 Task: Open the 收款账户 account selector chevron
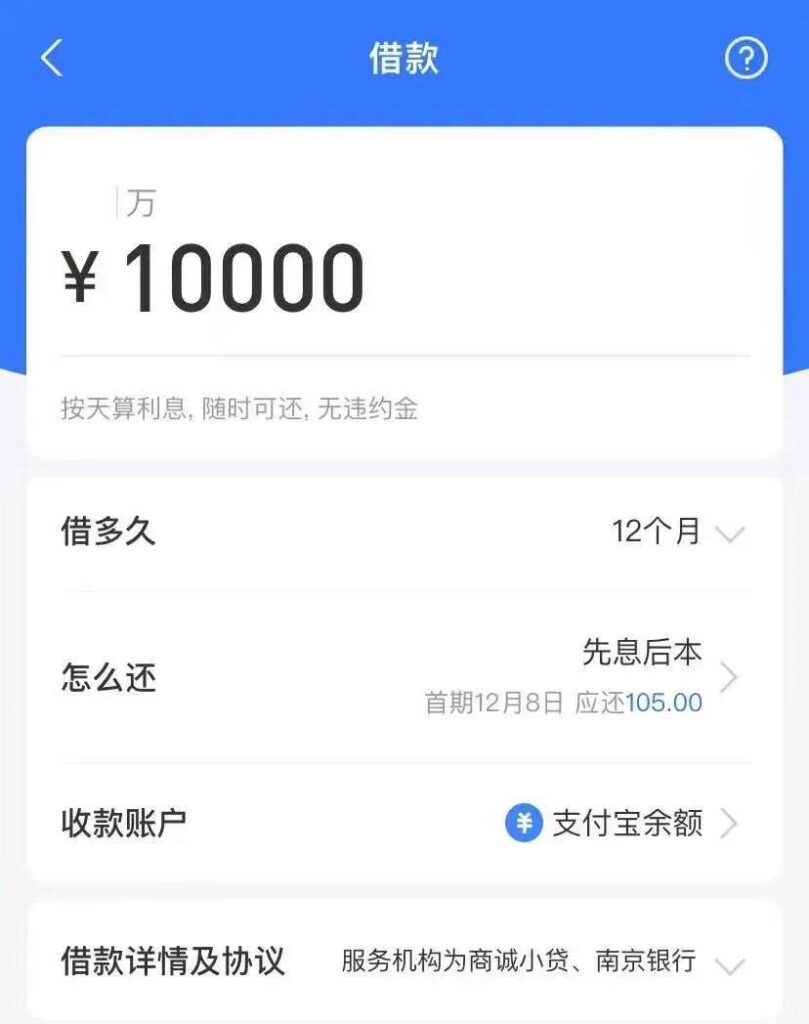pos(734,825)
